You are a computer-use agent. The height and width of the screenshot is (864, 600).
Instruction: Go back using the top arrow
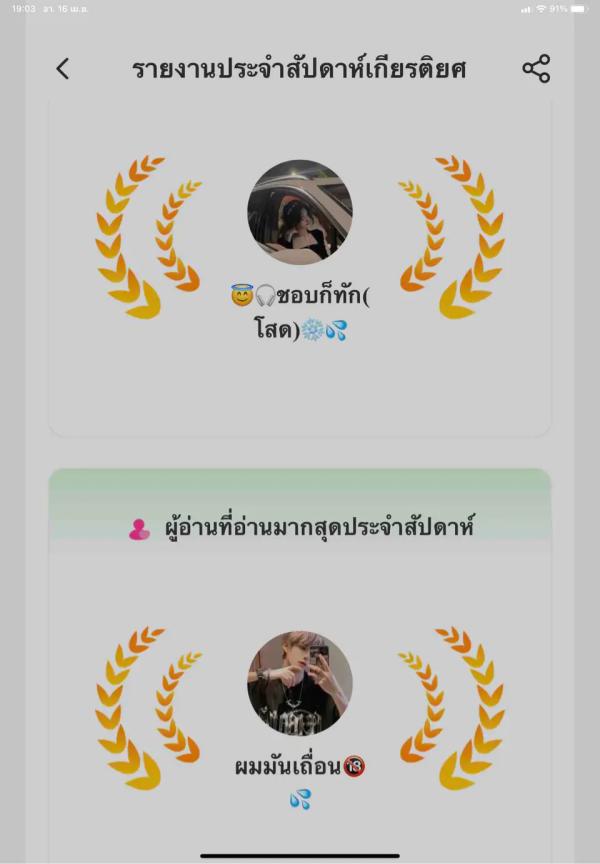click(63, 69)
